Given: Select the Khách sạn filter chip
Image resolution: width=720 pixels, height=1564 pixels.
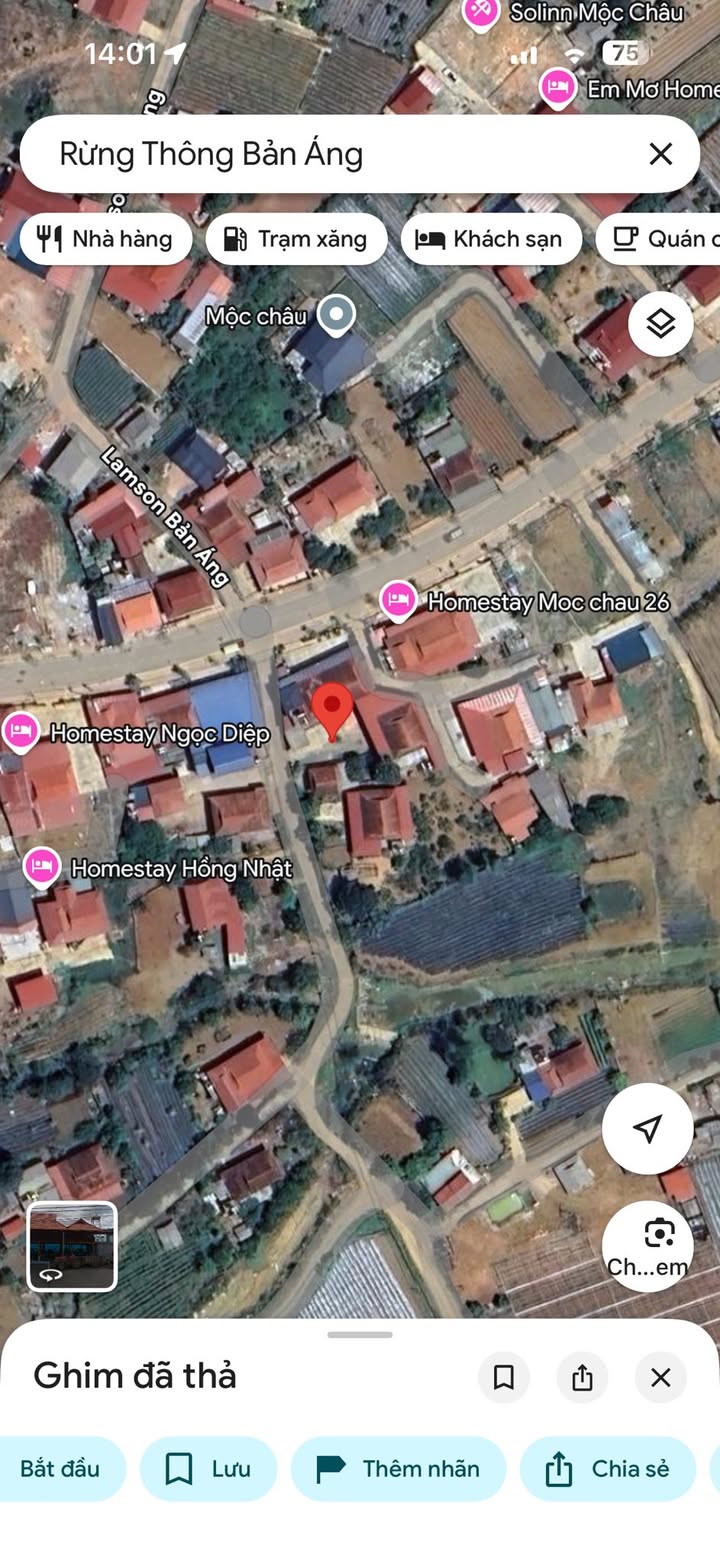Looking at the screenshot, I should coord(491,239).
